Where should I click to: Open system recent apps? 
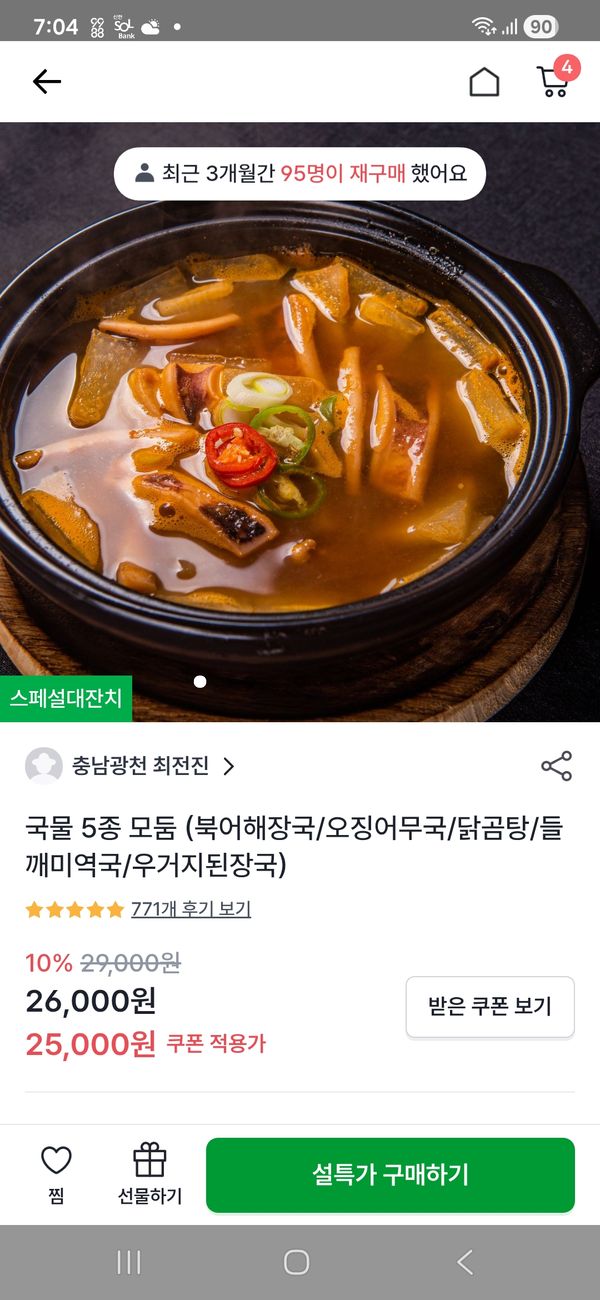click(x=129, y=1262)
